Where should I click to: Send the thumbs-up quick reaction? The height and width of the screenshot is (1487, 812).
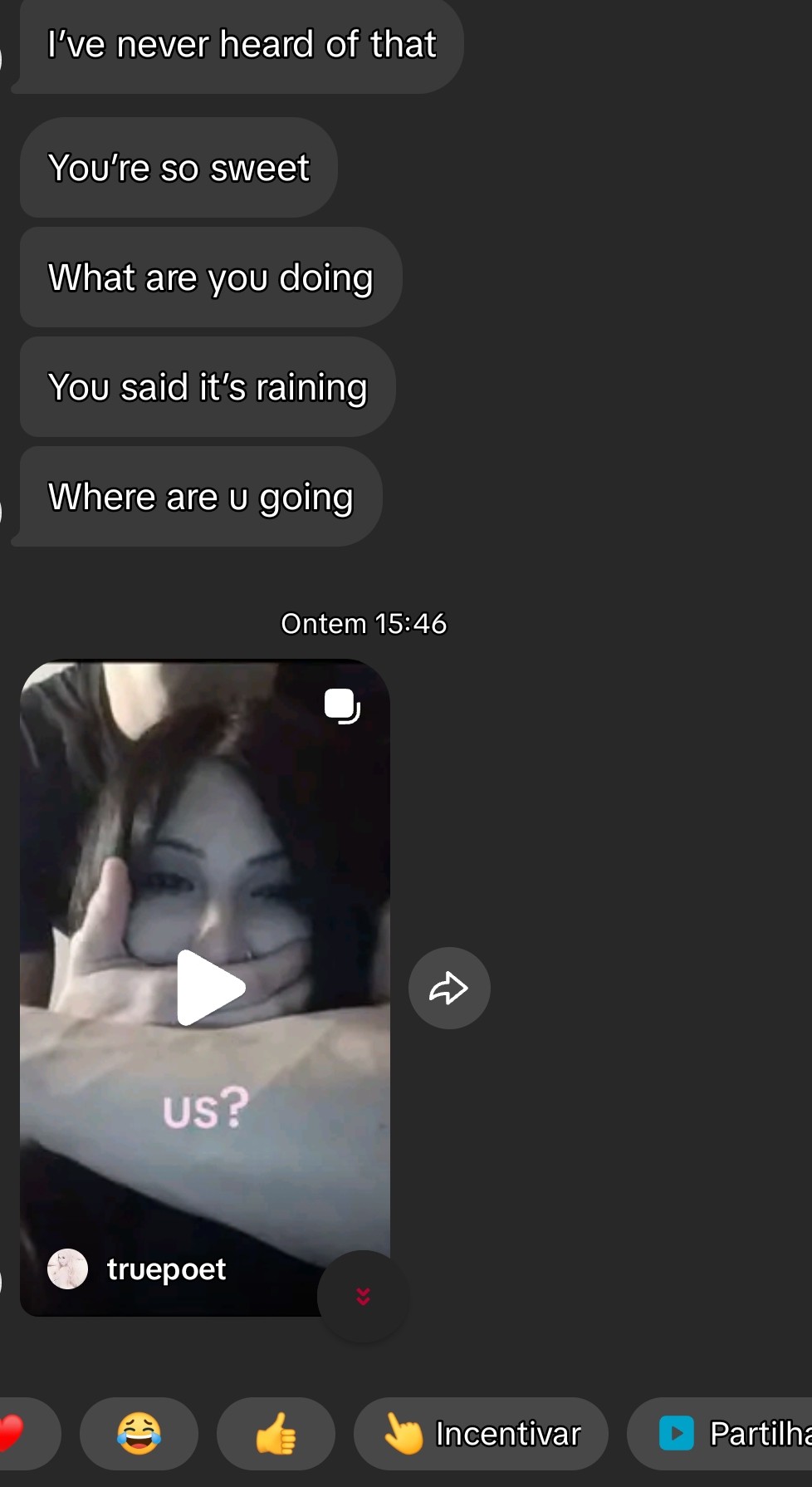click(276, 1434)
